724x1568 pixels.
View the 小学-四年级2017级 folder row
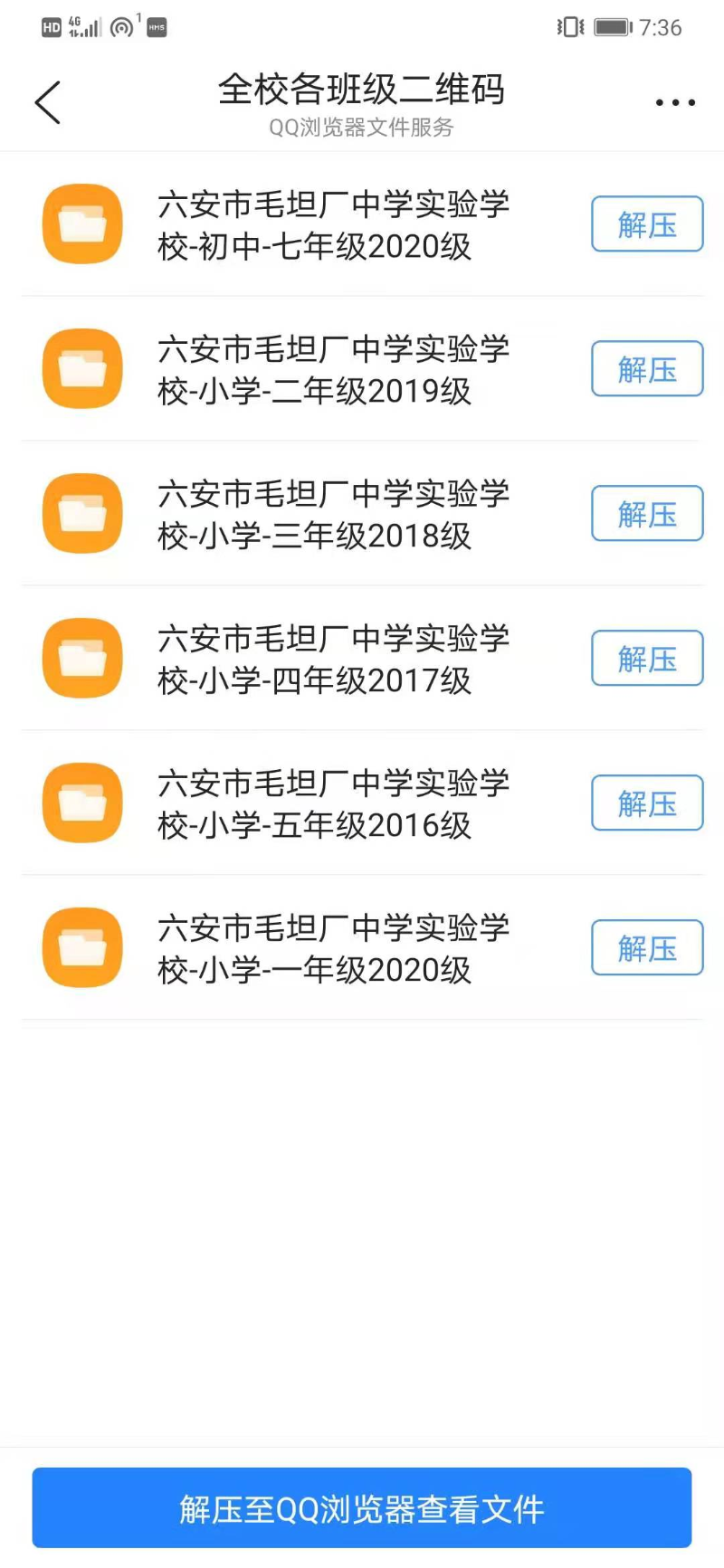(333, 660)
